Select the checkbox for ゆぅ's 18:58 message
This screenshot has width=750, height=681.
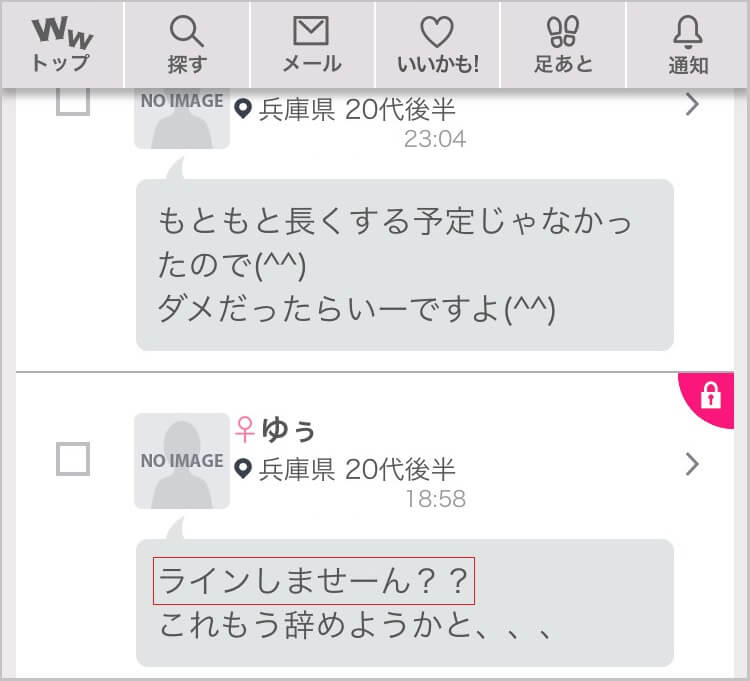73,459
